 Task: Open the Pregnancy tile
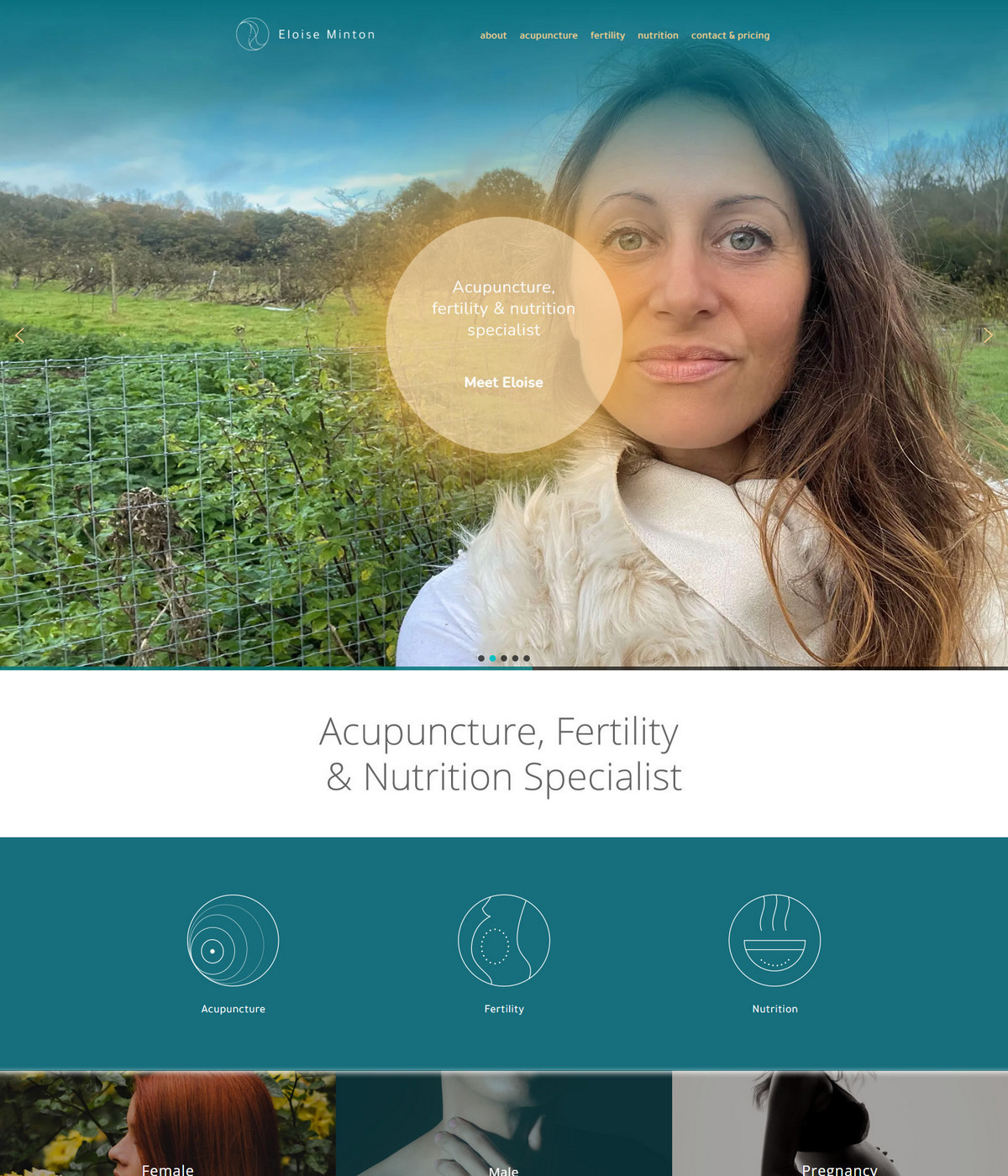pos(840,1126)
